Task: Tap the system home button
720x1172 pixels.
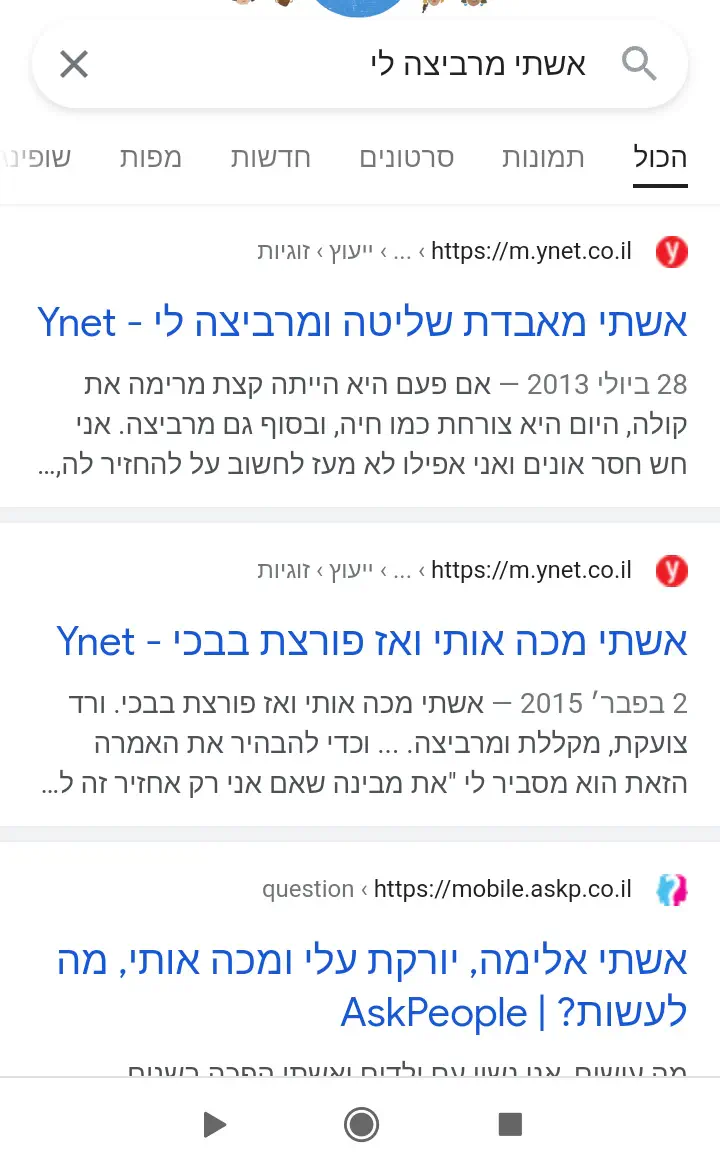Action: (x=361, y=1125)
